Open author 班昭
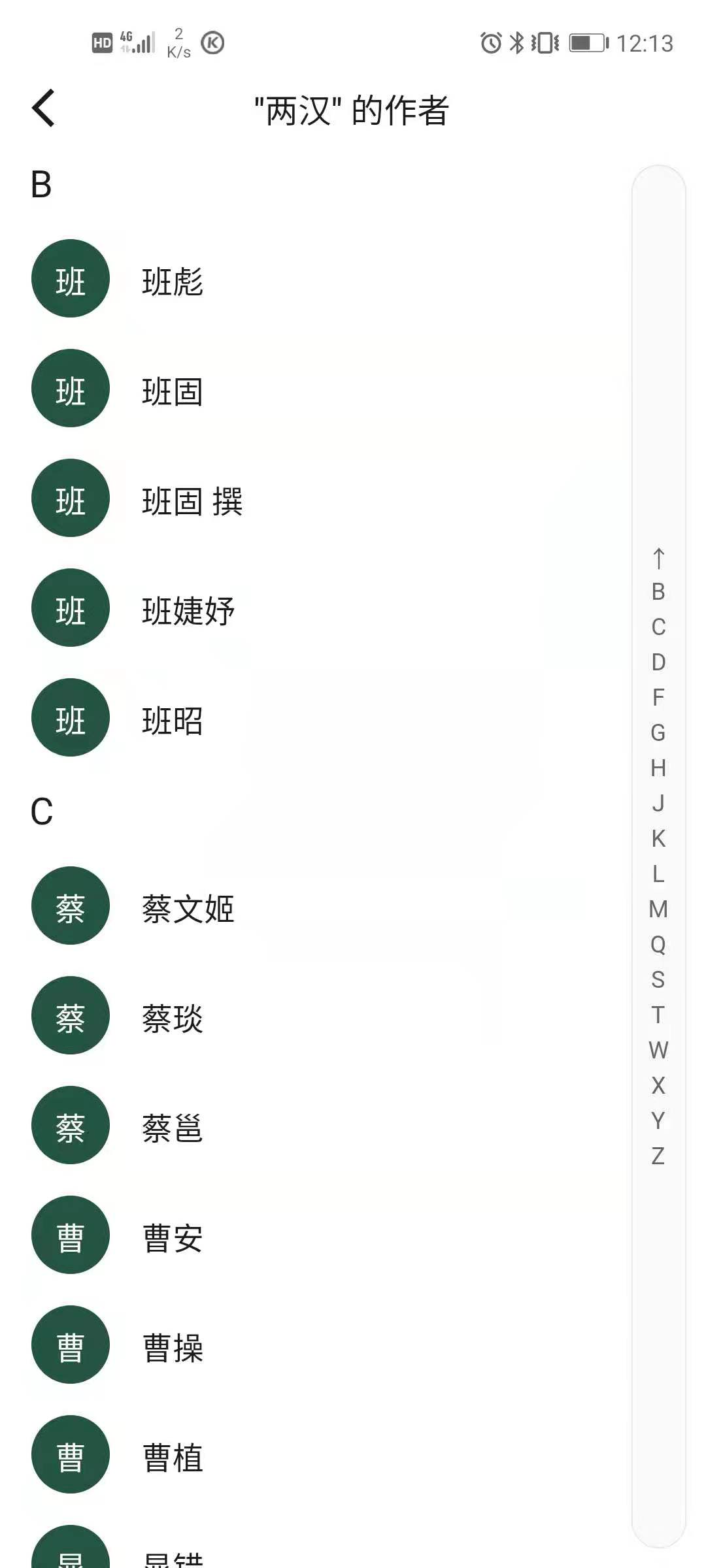Screen dimensions: 706x1568 [173, 721]
